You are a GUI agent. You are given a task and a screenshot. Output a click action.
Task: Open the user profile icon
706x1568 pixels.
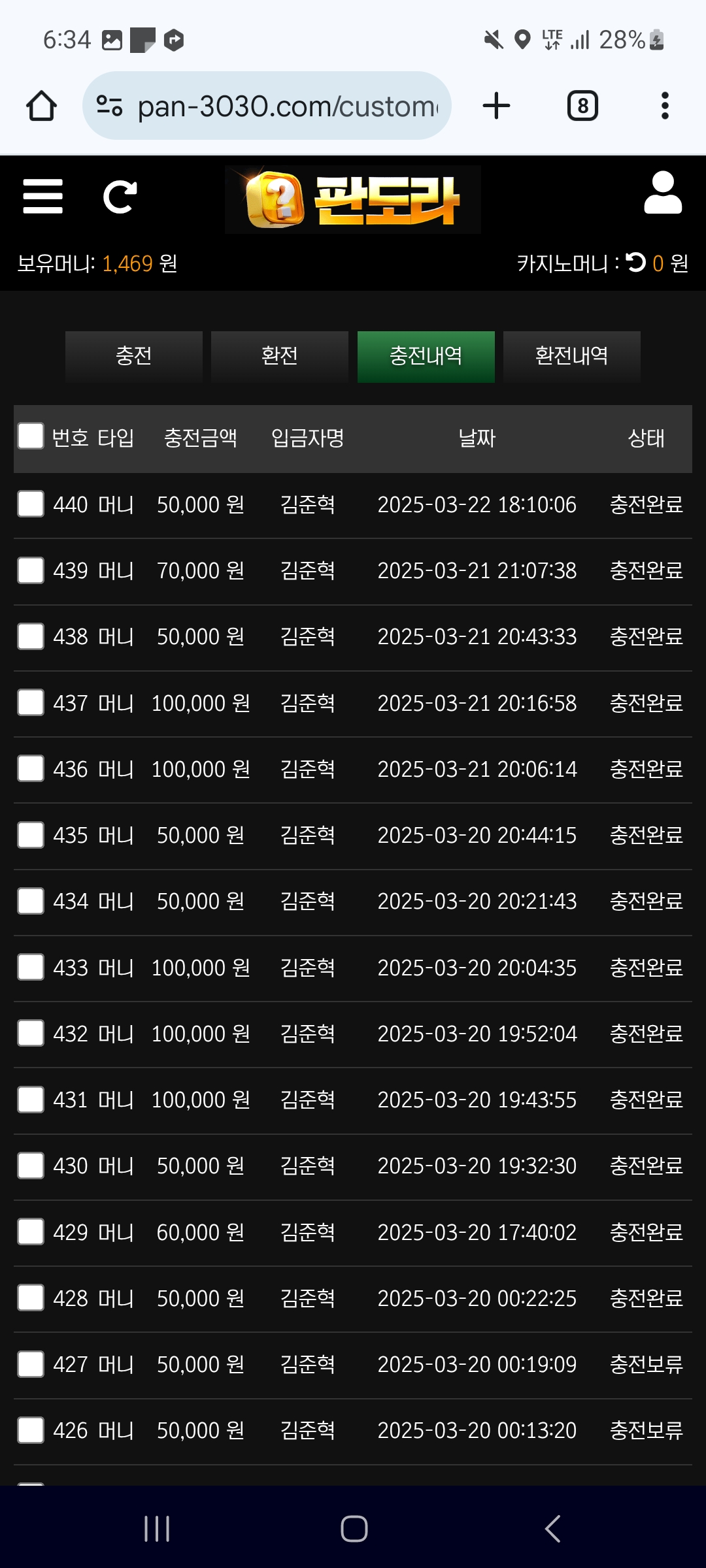click(663, 193)
